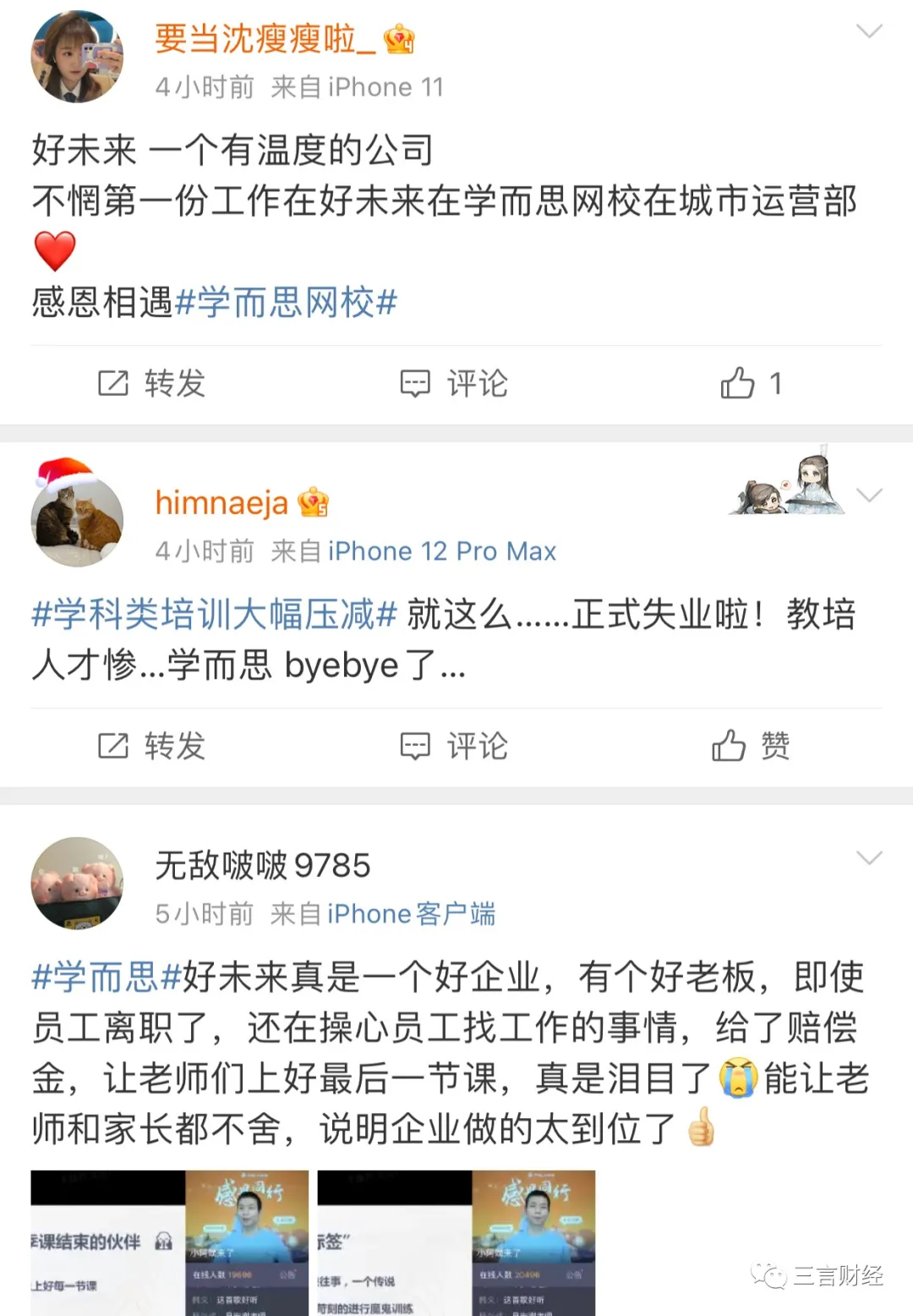Screen dimensions: 913x1316
Task: Expand the chevron menu on 要当沈瘦瘦啦_ post
Action: (x=868, y=31)
